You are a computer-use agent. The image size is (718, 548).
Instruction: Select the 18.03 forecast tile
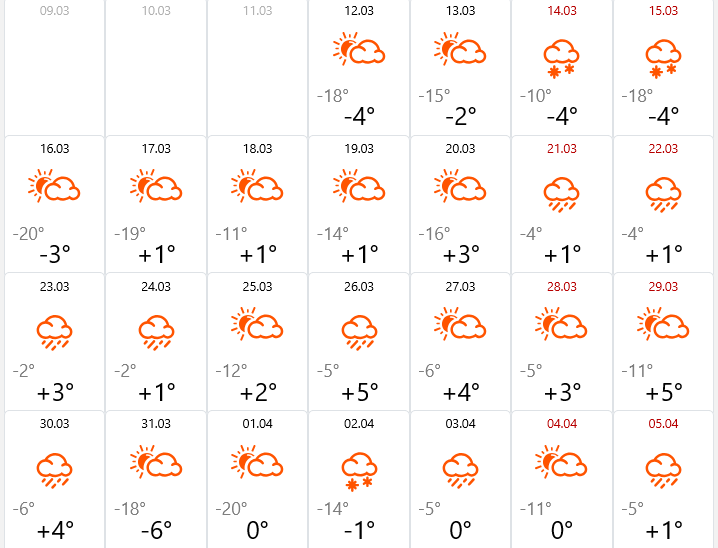(x=257, y=203)
